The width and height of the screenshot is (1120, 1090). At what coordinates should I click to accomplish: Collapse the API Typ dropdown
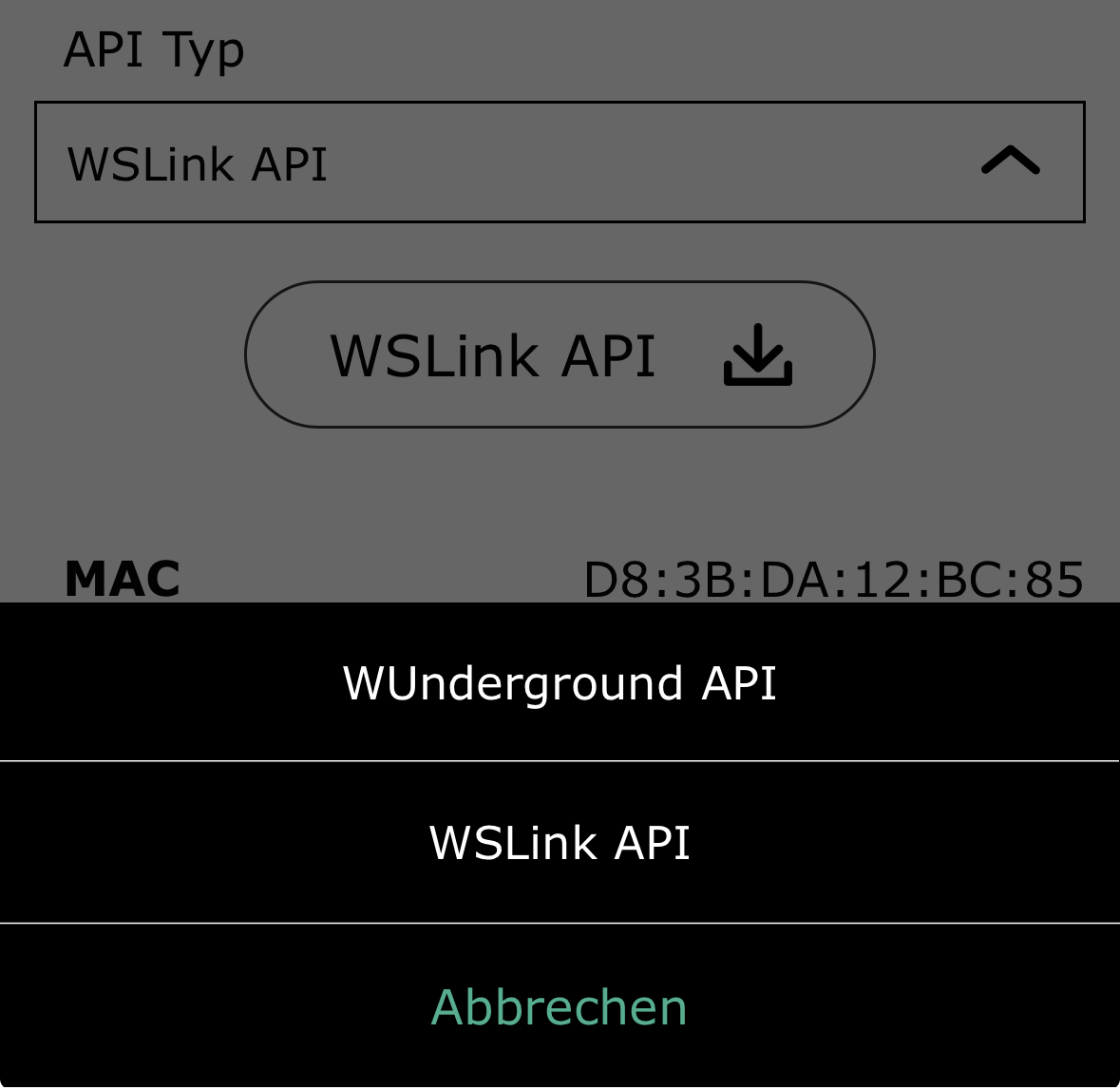[1009, 162]
